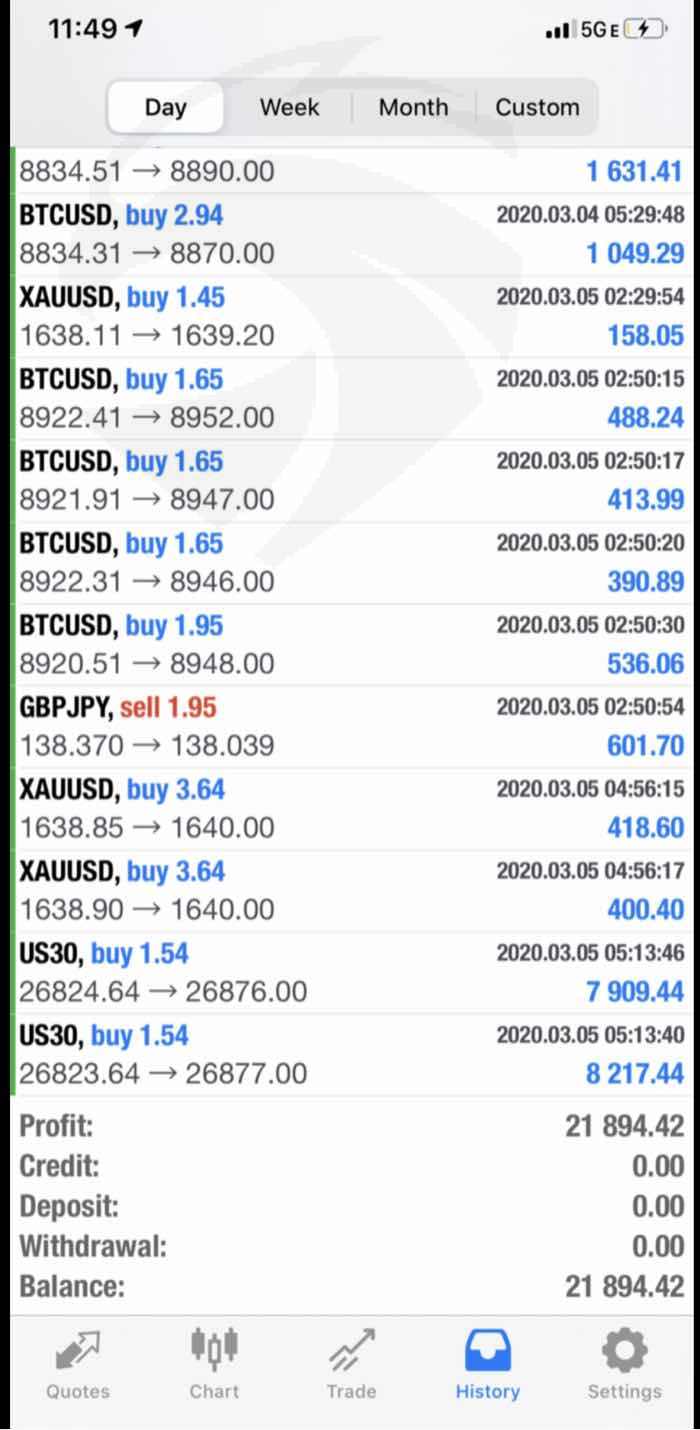Switch to the Trade tab
700x1430 pixels.
[x=351, y=1364]
